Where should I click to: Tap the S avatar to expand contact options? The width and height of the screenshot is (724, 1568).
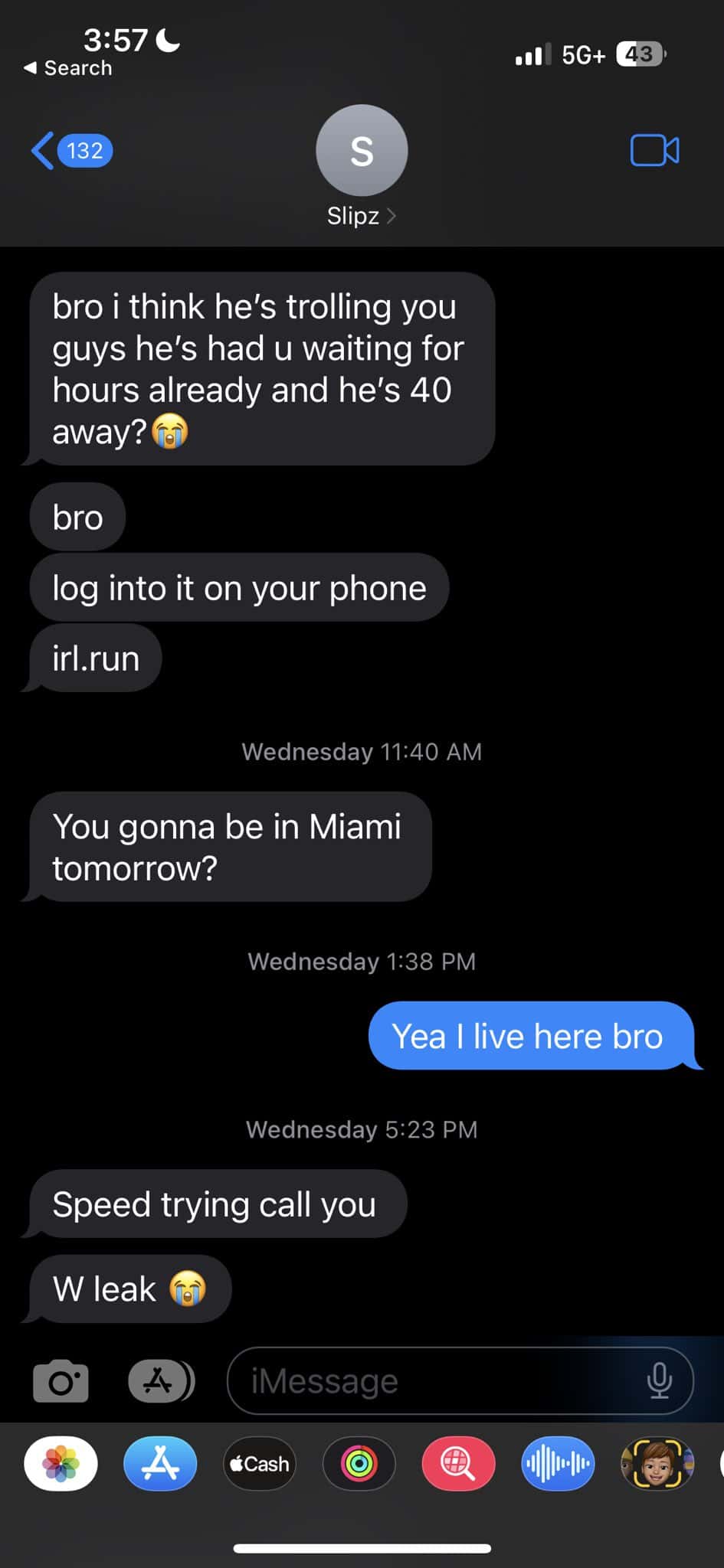pos(361,150)
